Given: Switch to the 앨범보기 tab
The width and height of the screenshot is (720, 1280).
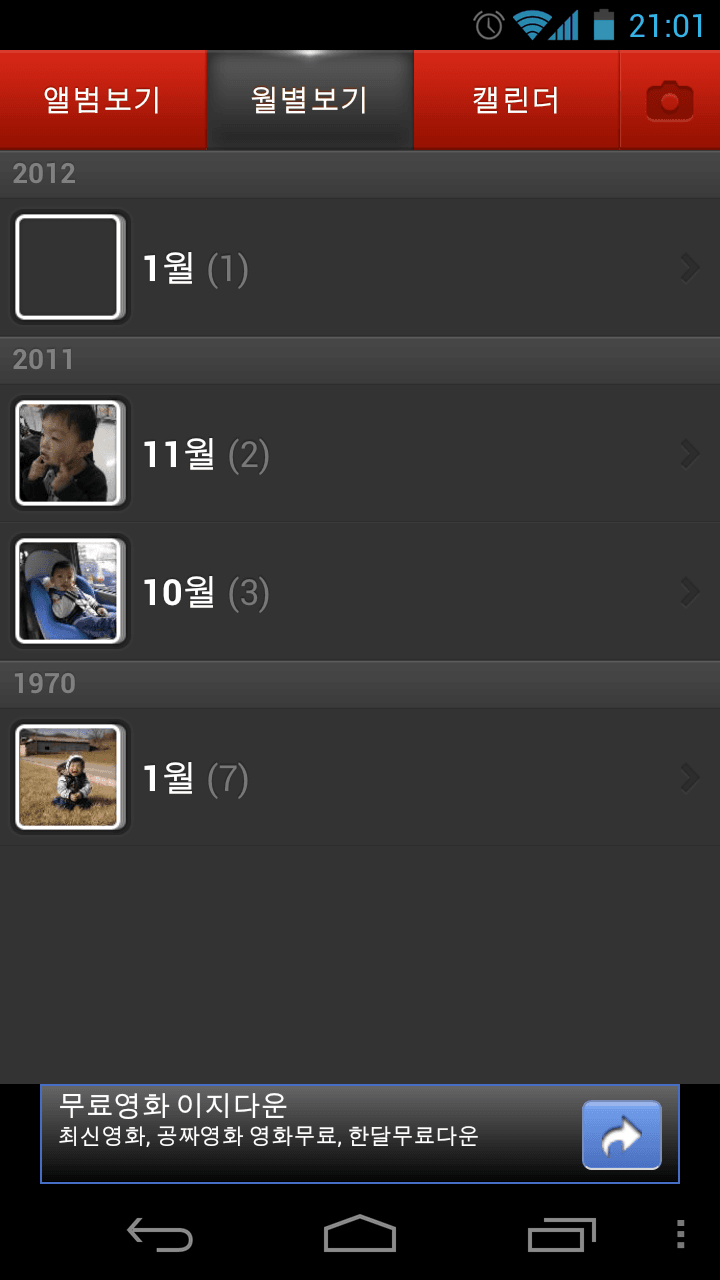Looking at the screenshot, I should click(102, 101).
